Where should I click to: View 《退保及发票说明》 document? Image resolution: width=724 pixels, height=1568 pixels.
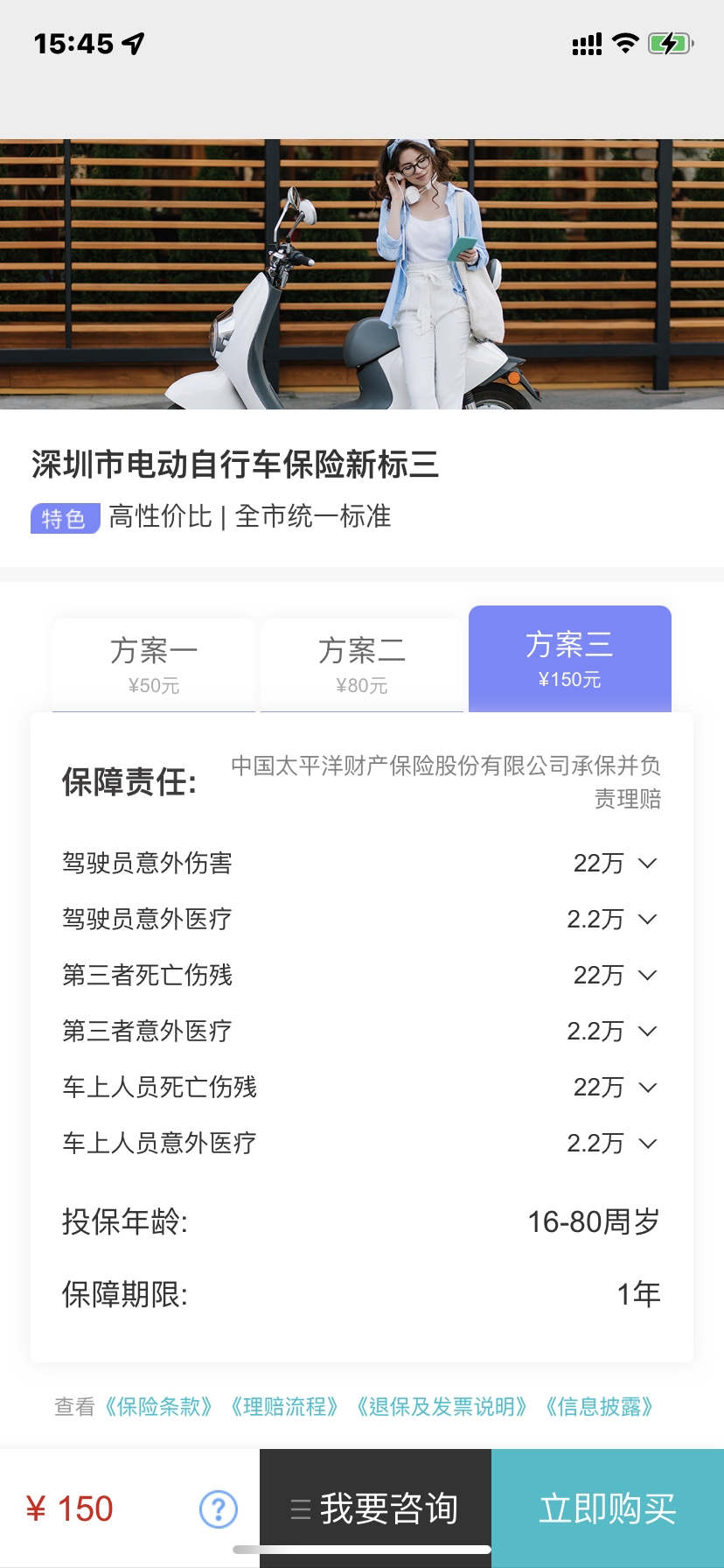pos(442,1406)
